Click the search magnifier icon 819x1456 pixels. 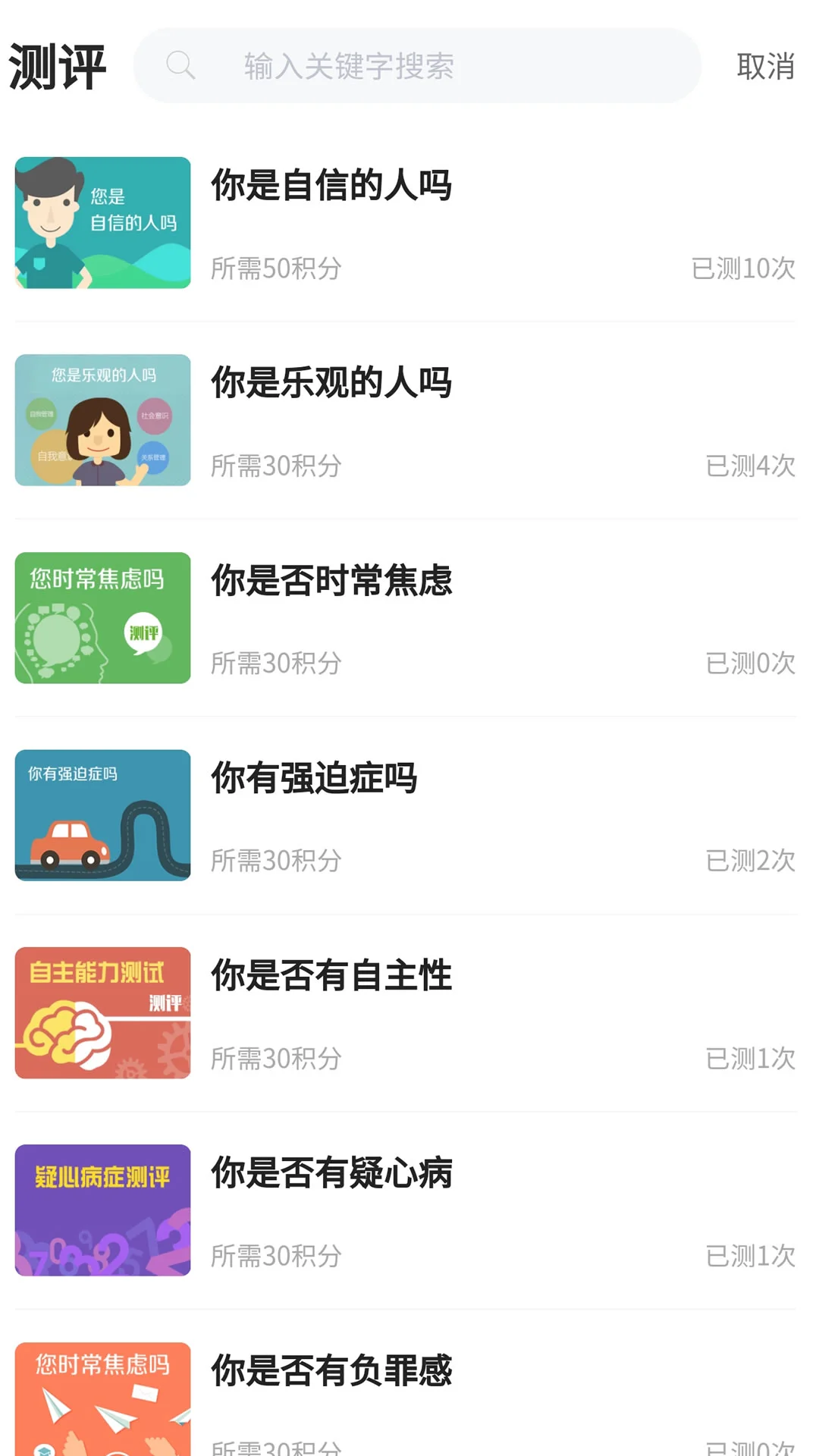coord(180,65)
